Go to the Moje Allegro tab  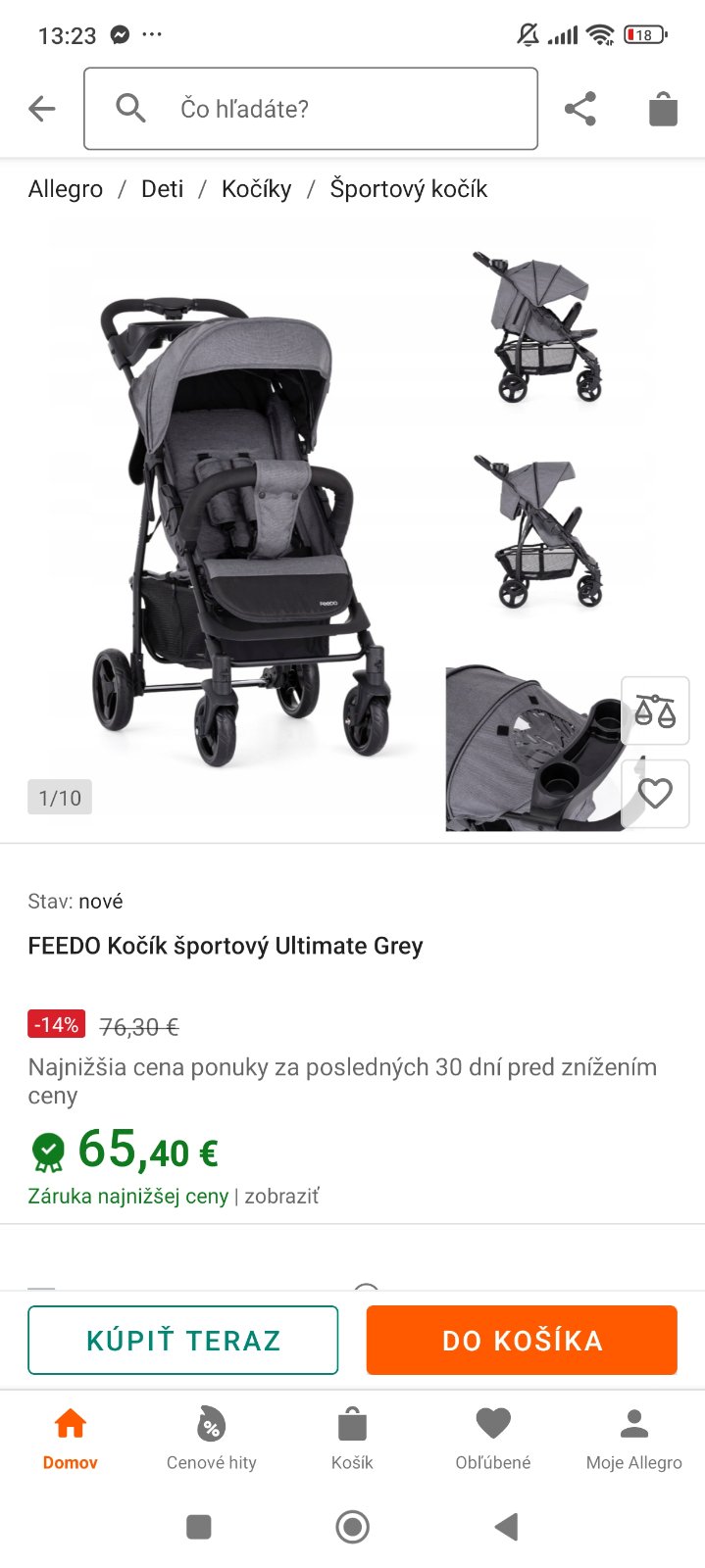pyautogui.click(x=633, y=1438)
